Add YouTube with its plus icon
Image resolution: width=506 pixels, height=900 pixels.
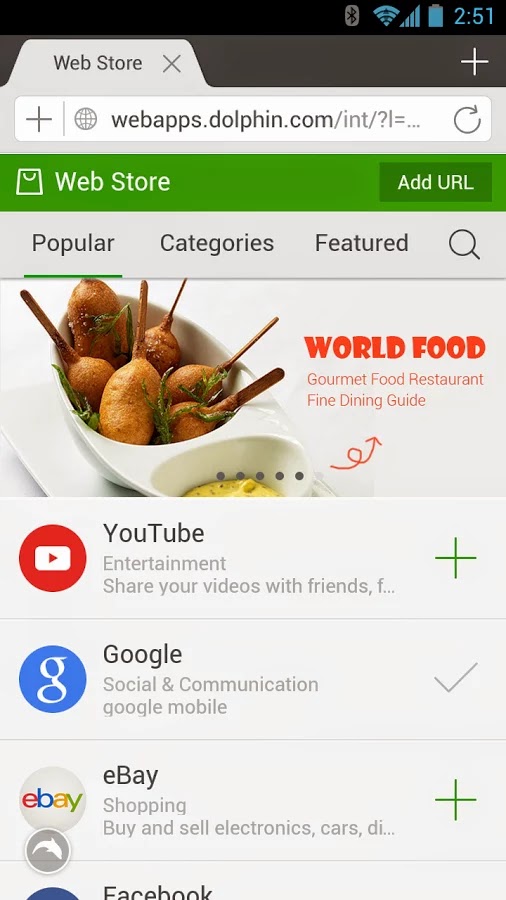456,557
